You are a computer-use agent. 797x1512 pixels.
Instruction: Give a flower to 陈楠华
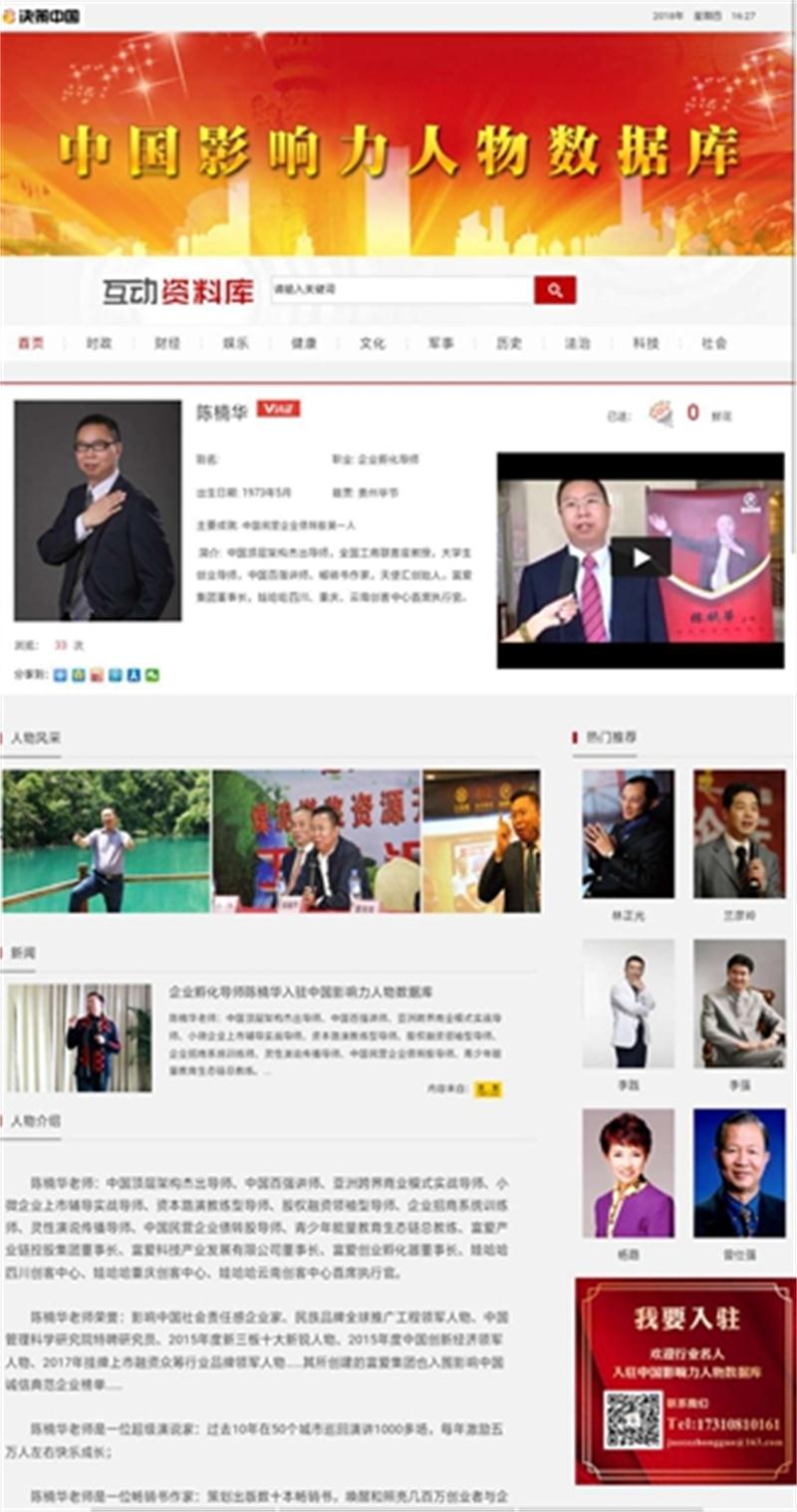pos(662,413)
